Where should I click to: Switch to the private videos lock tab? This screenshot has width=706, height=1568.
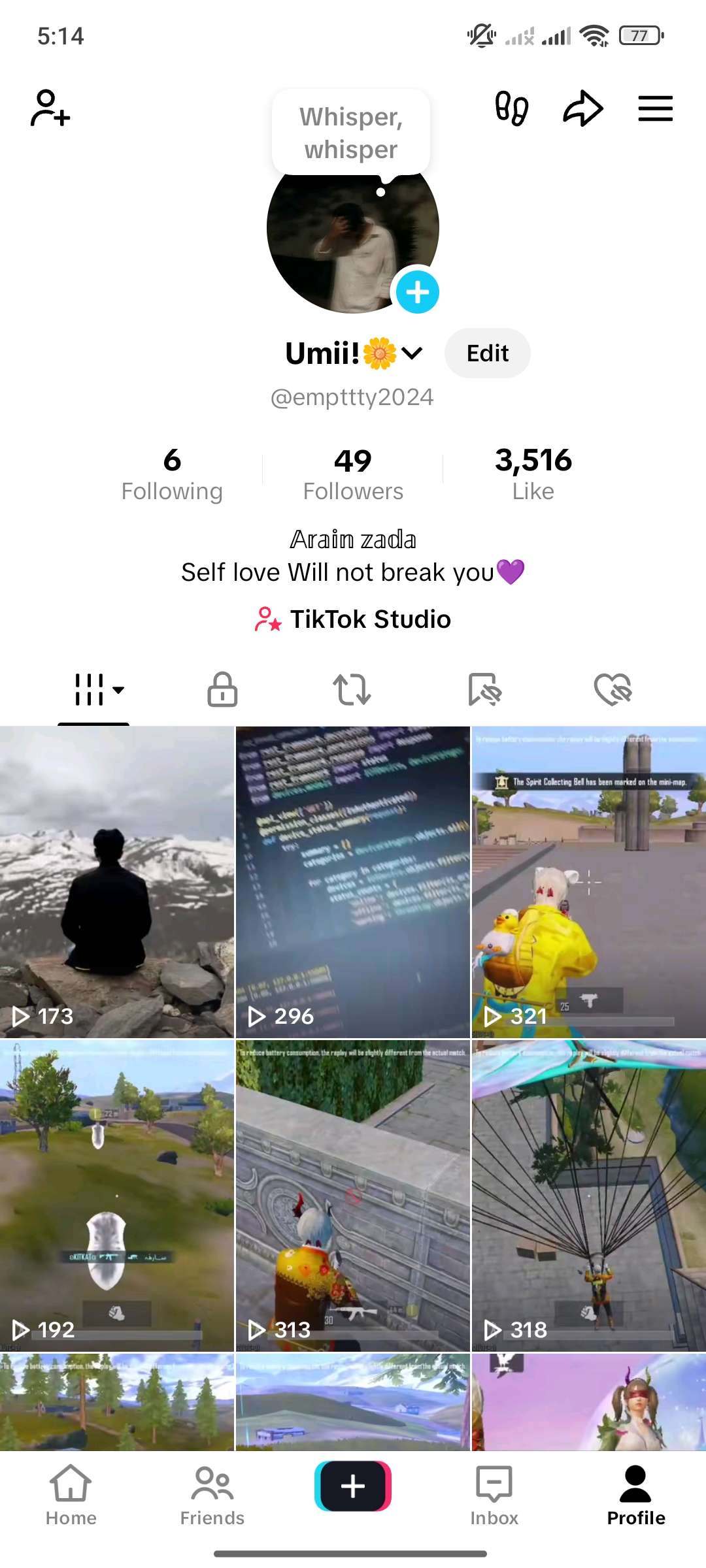(222, 690)
